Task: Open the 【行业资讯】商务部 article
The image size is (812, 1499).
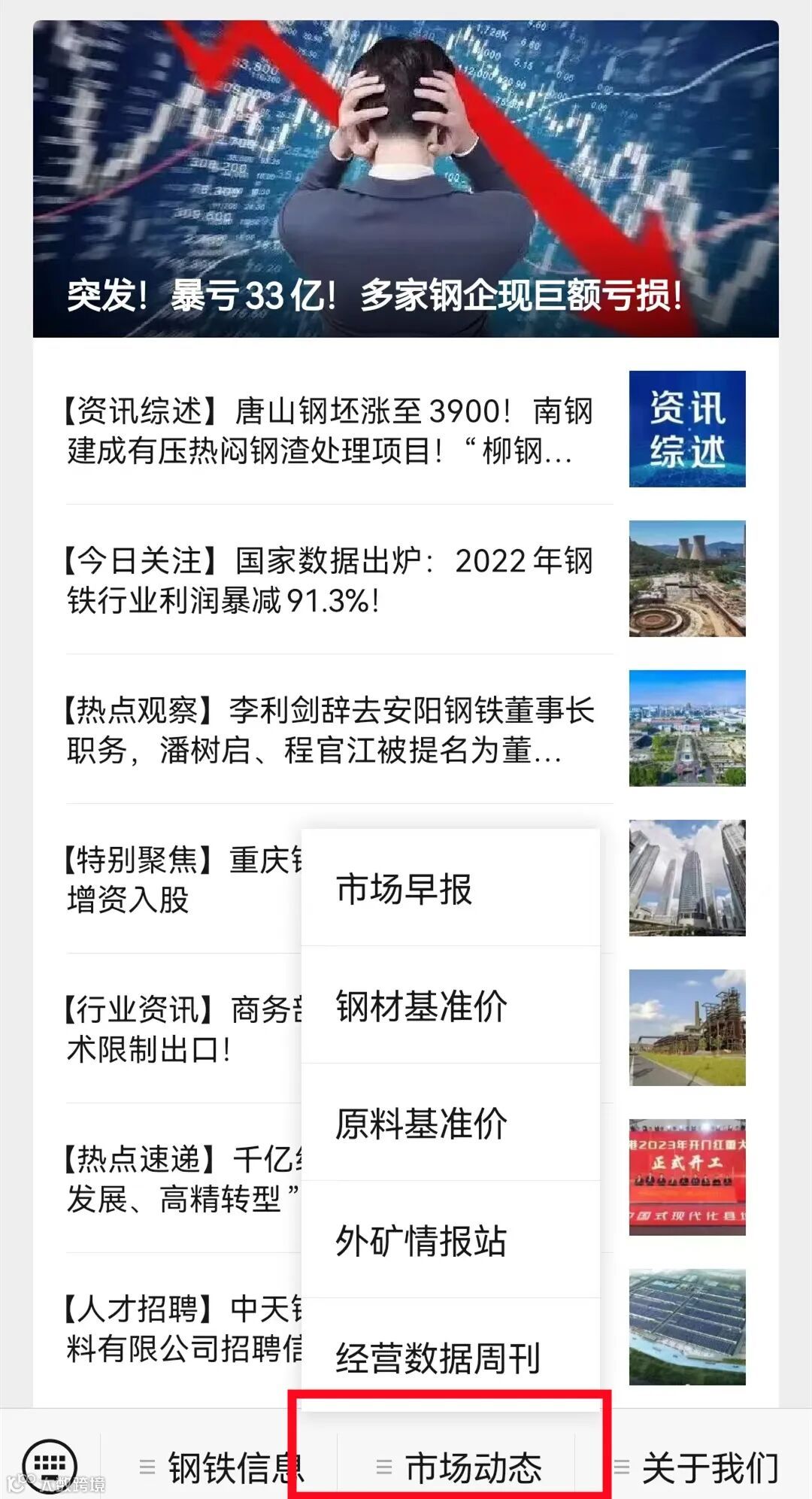Action: [x=180, y=1029]
